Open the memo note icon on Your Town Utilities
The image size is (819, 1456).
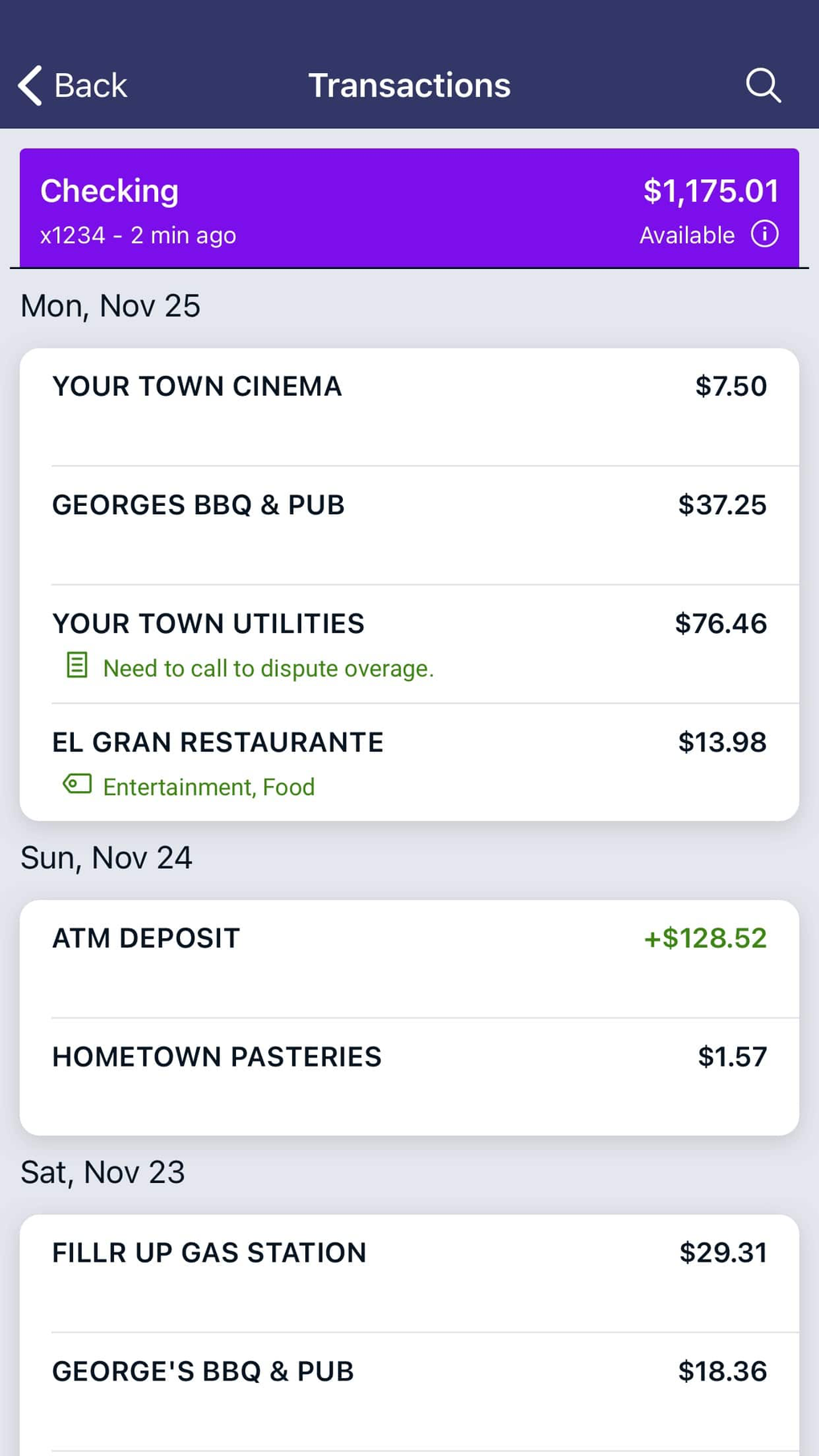[76, 665]
